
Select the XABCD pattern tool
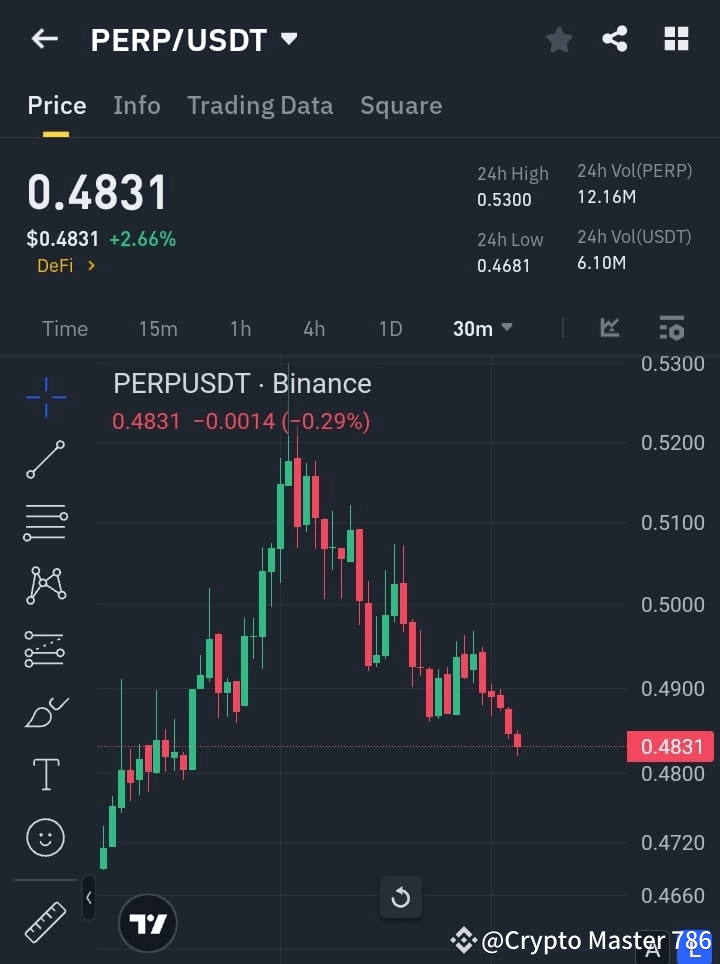point(45,586)
